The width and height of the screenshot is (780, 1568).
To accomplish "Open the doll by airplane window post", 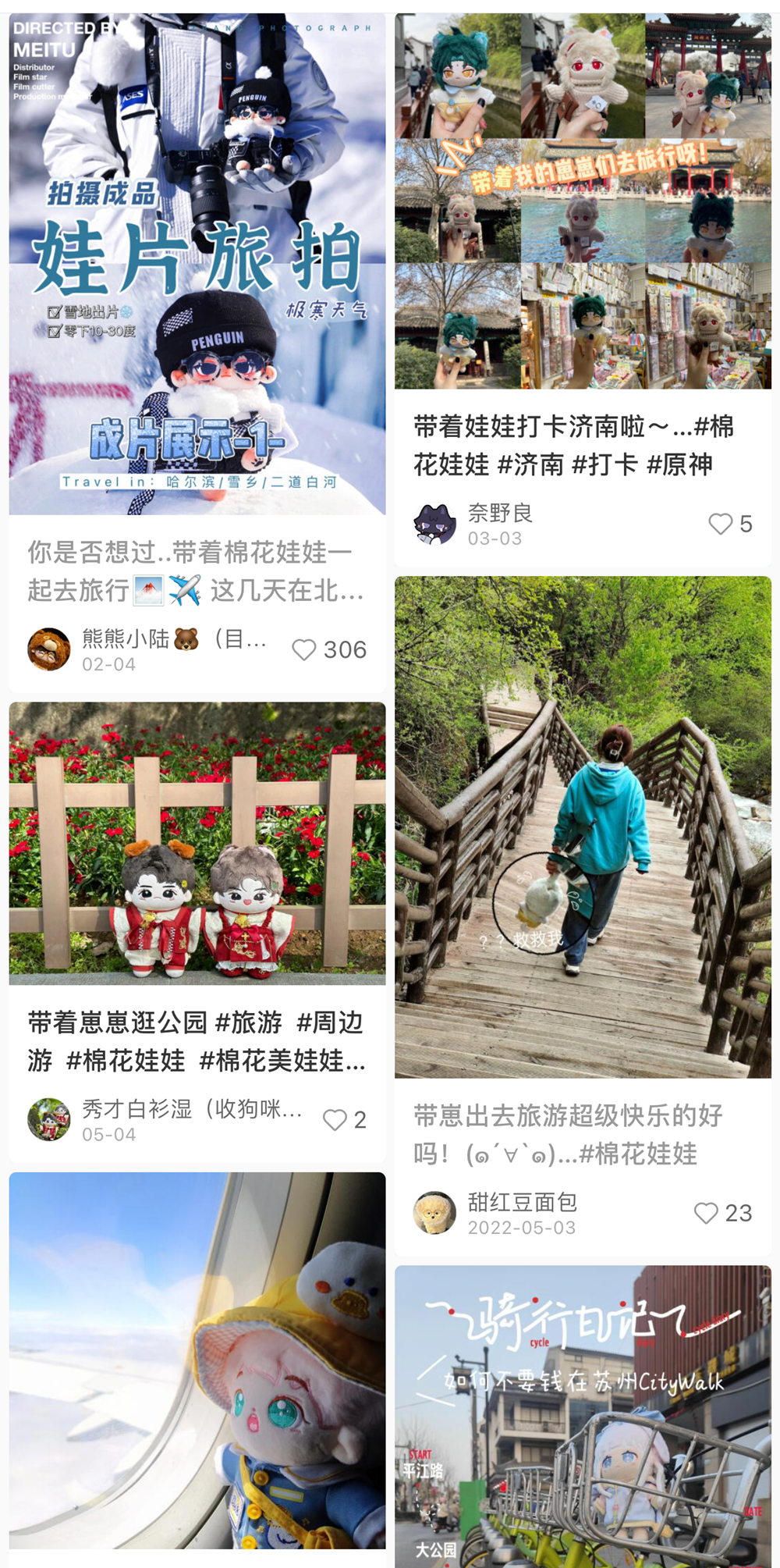I will (197, 1360).
